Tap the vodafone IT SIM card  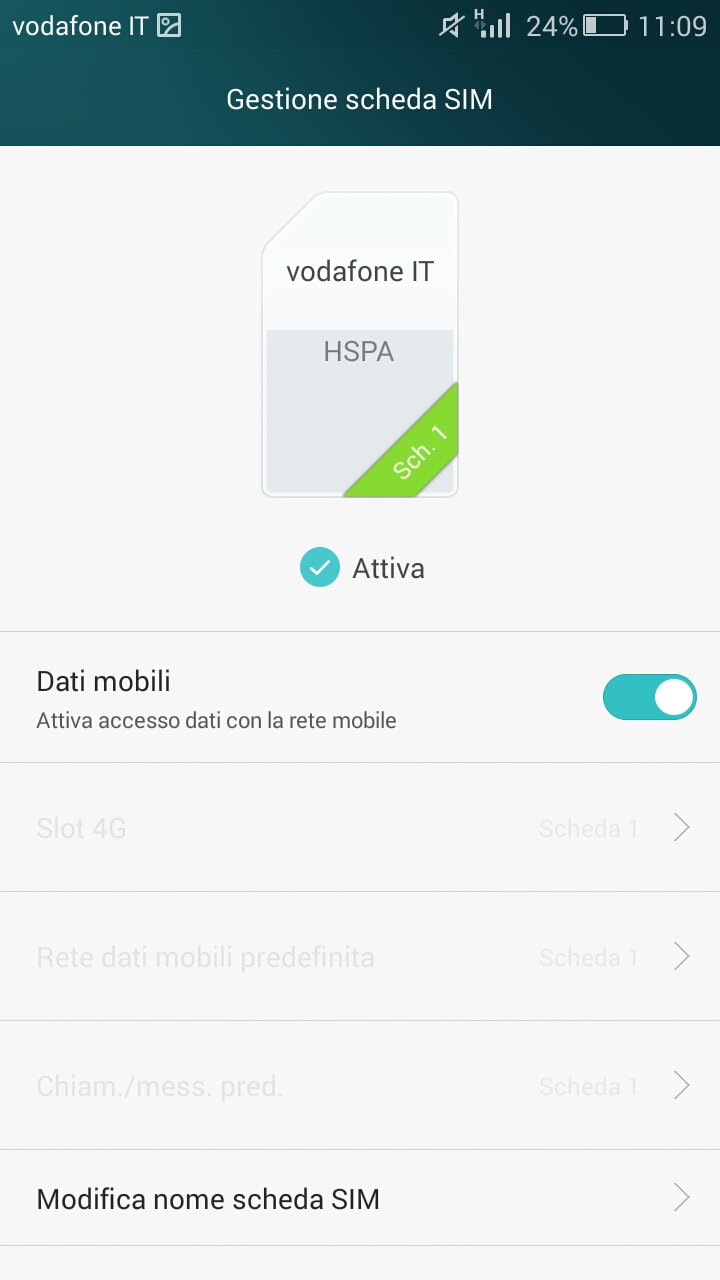tap(360, 345)
